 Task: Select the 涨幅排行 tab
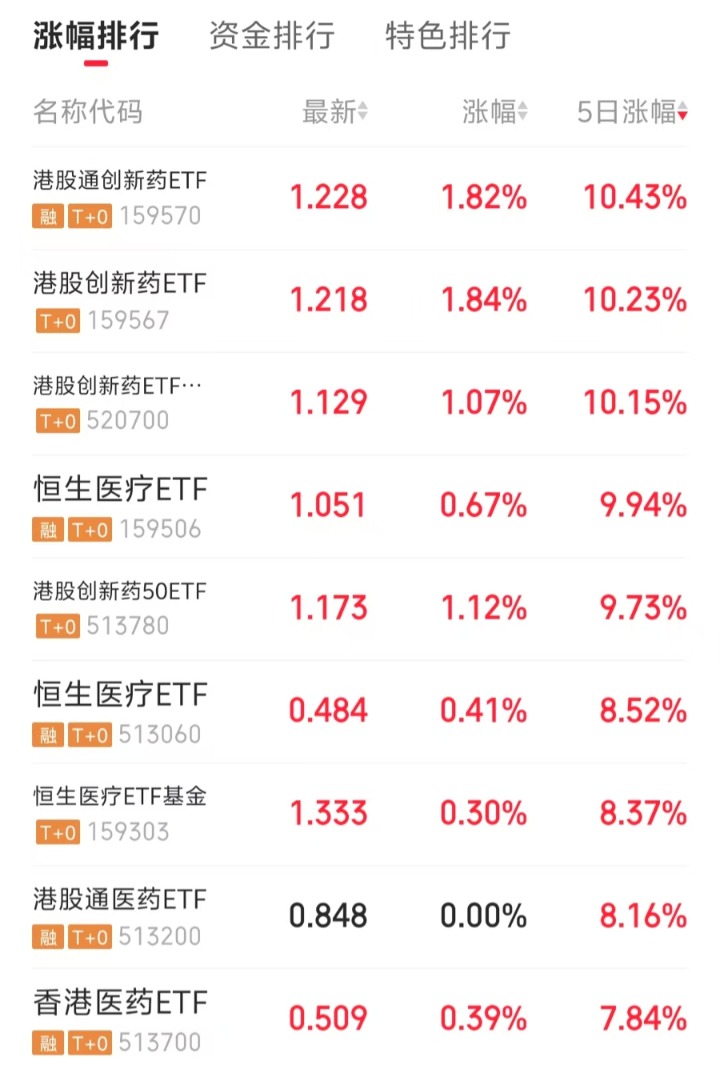pos(96,36)
